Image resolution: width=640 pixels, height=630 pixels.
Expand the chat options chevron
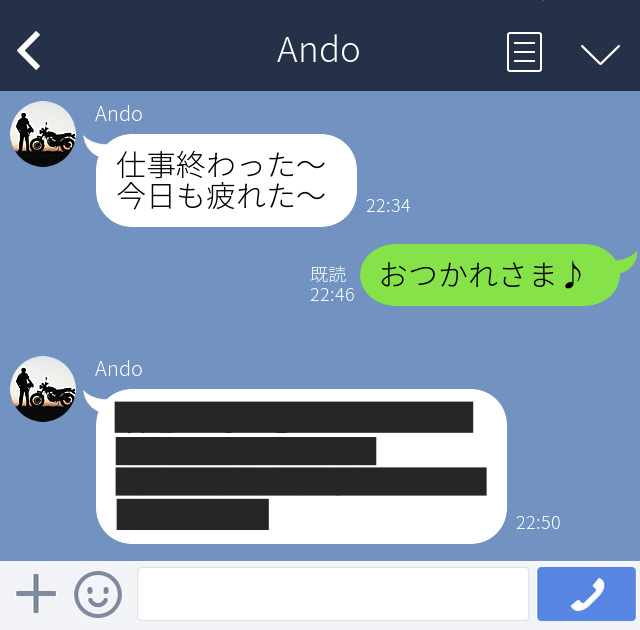[x=600, y=53]
